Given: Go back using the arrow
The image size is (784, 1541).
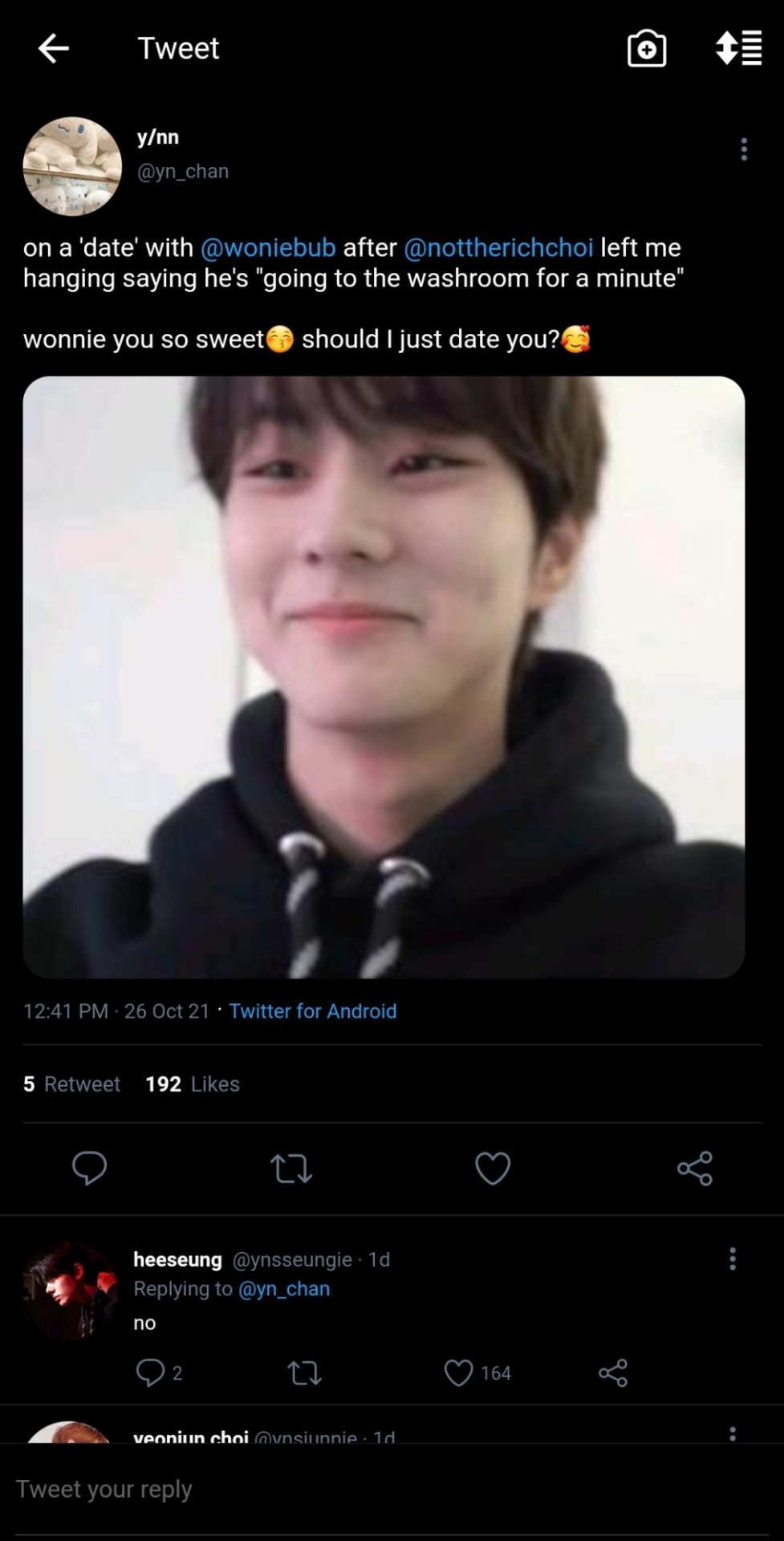Looking at the screenshot, I should coord(54,49).
